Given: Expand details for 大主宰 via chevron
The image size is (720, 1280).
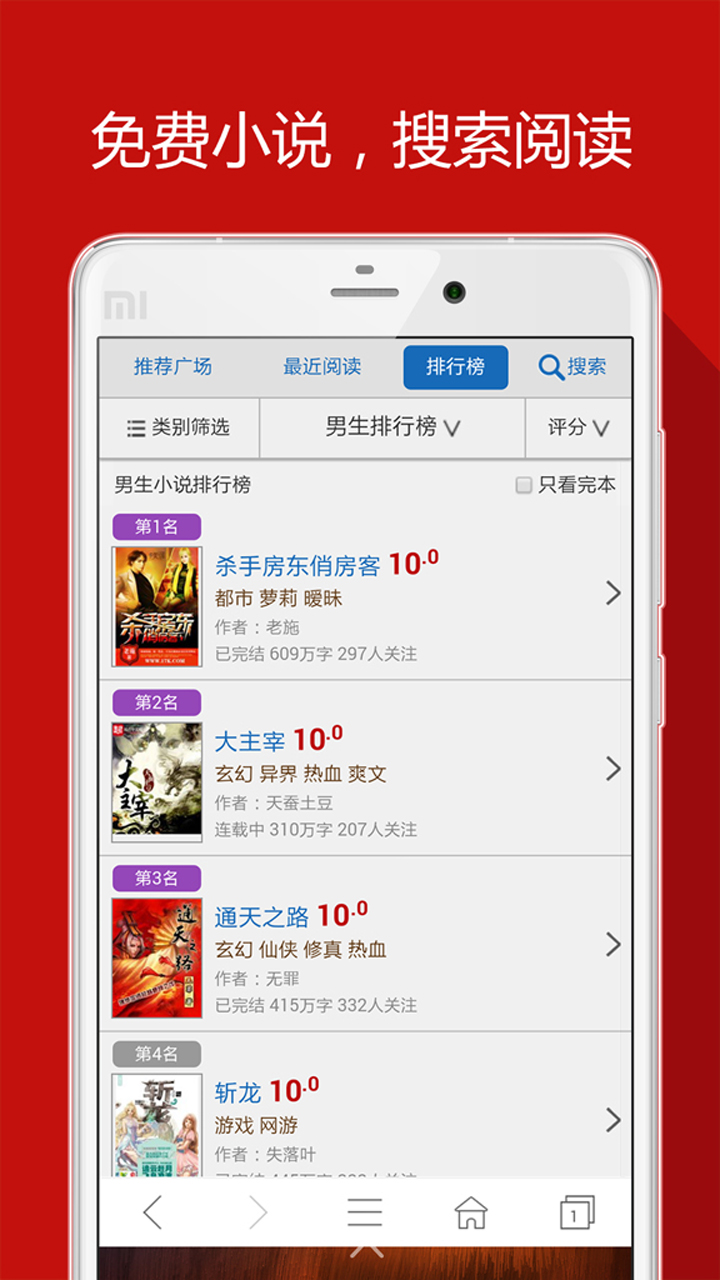Looking at the screenshot, I should [613, 768].
